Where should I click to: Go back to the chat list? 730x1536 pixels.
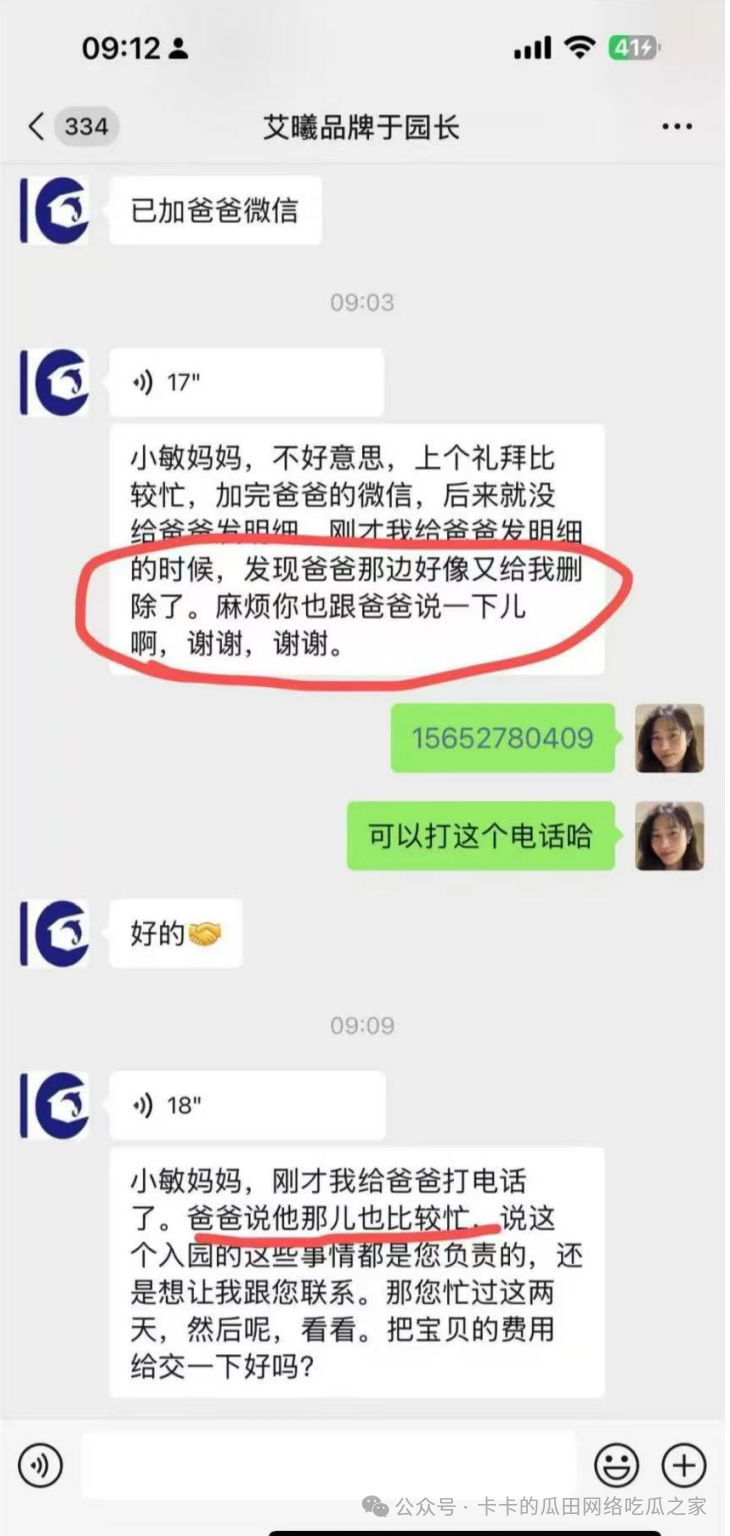click(38, 127)
